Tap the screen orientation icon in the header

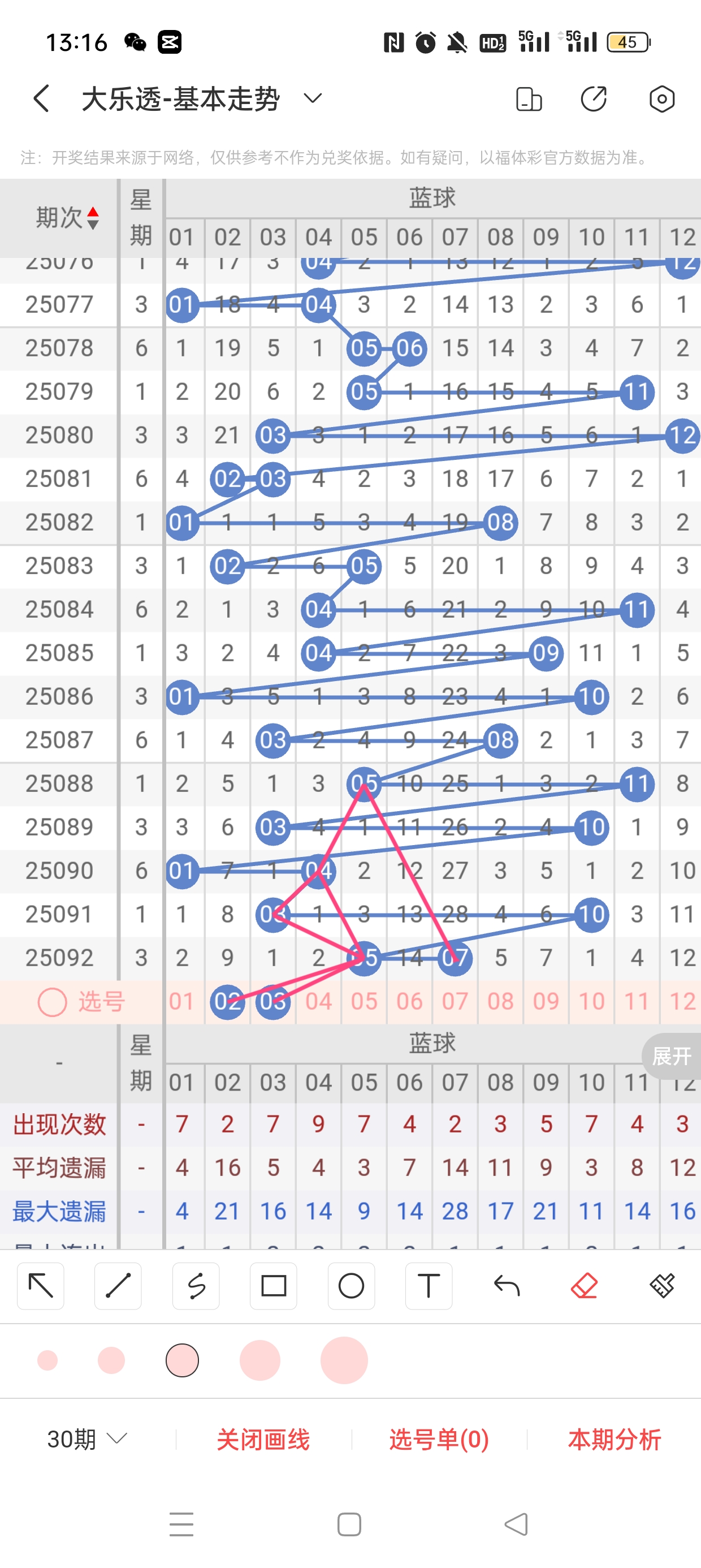528,99
